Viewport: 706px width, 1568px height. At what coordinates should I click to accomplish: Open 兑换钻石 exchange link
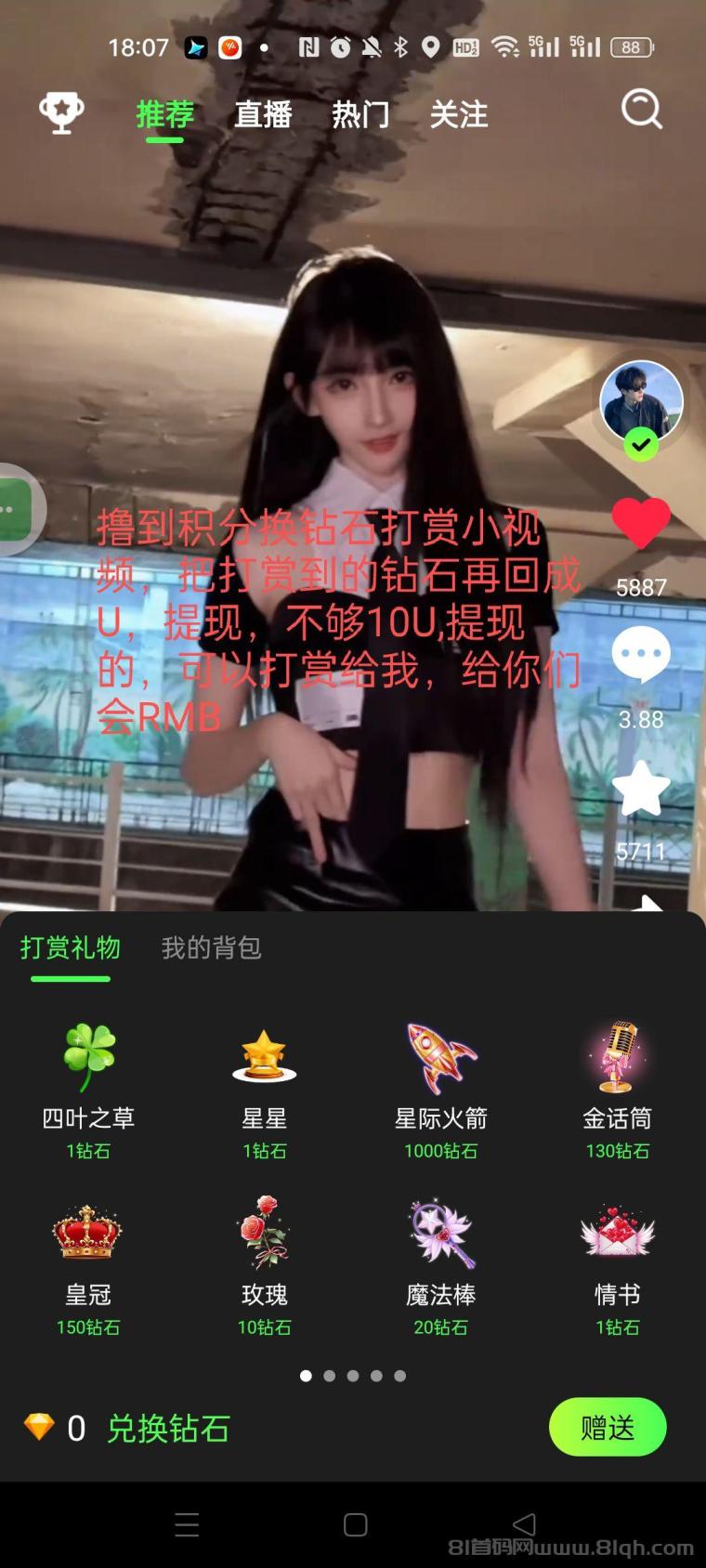click(167, 1428)
